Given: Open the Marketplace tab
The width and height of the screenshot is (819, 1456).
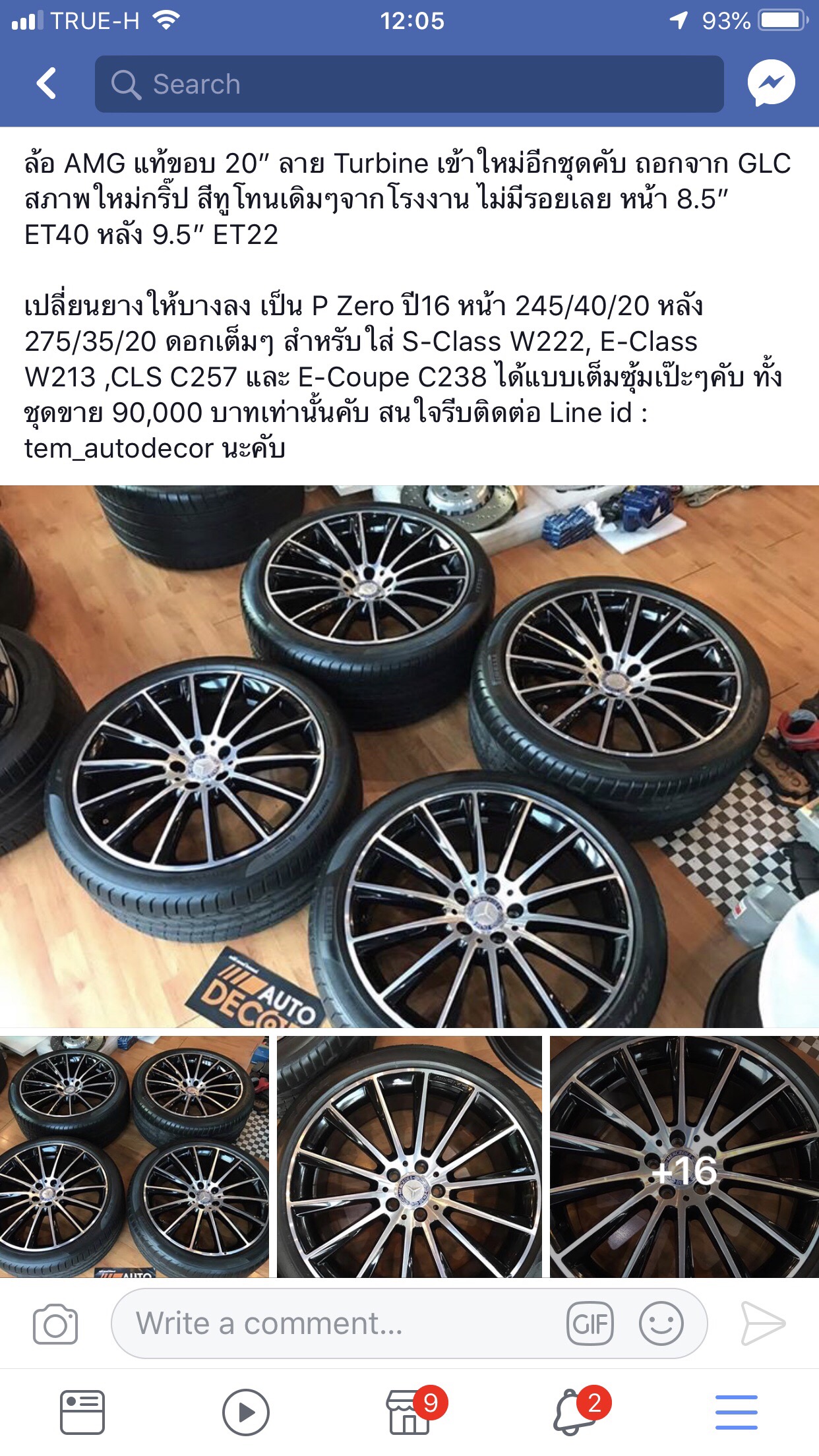Looking at the screenshot, I should click(x=409, y=1412).
